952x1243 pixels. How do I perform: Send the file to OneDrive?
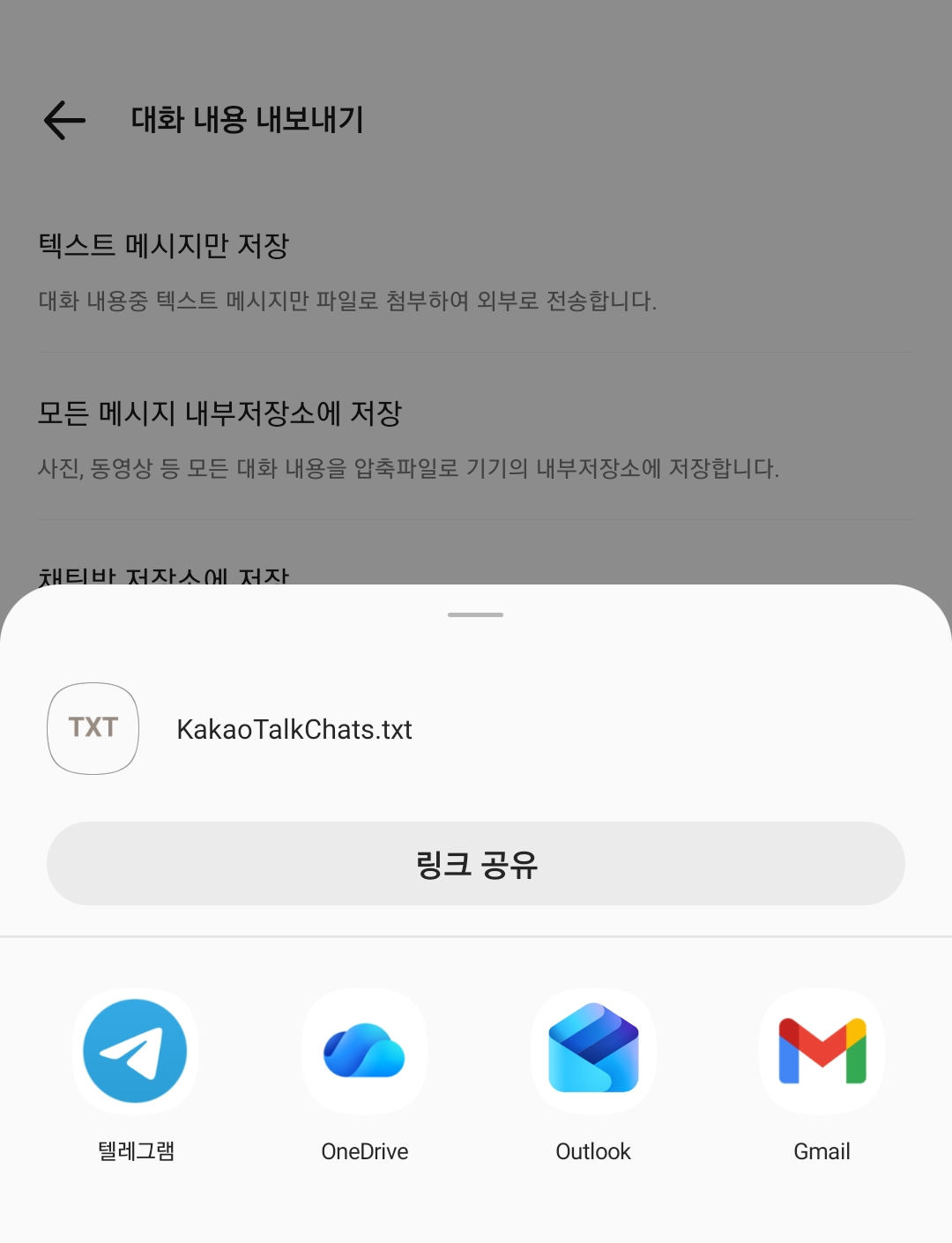(364, 1051)
